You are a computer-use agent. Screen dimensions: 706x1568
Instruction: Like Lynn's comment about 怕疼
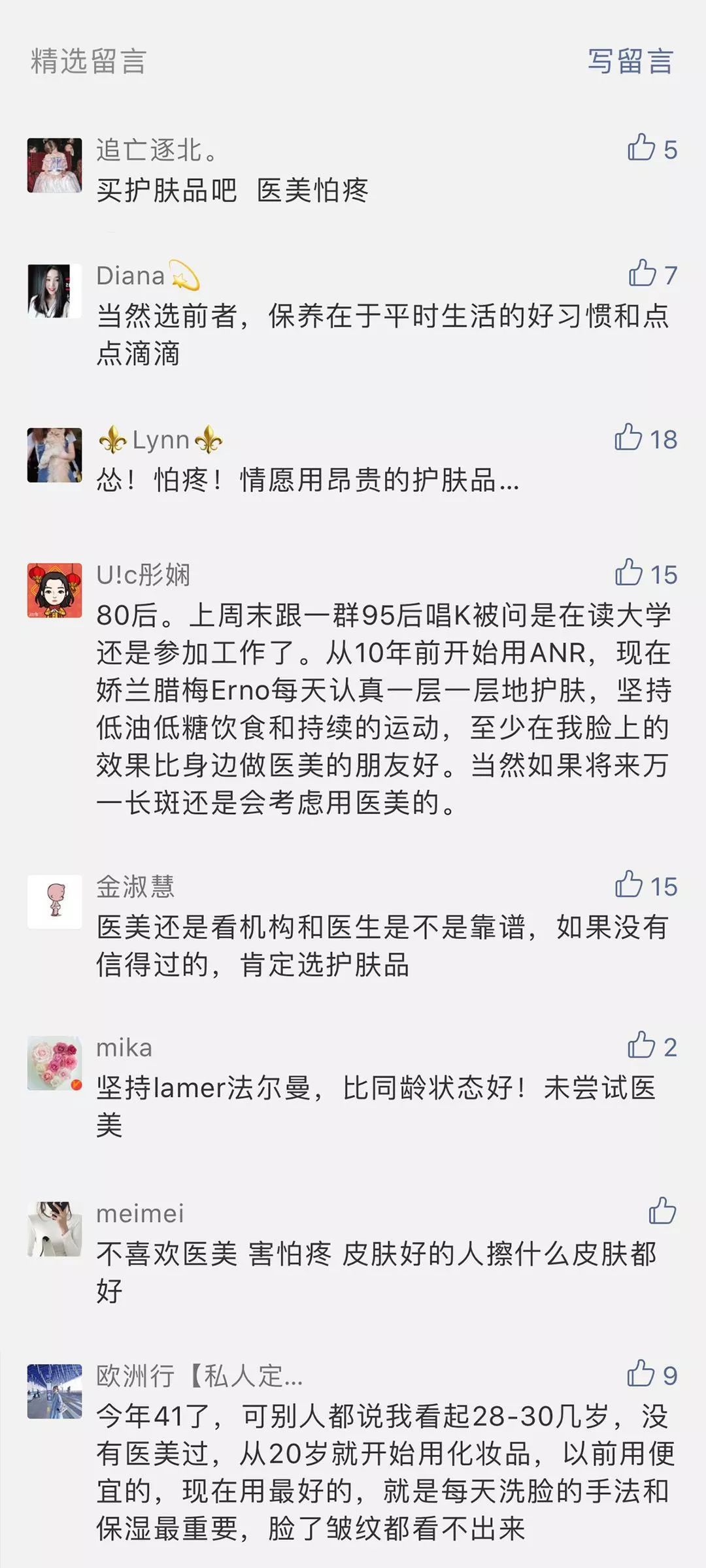point(629,438)
